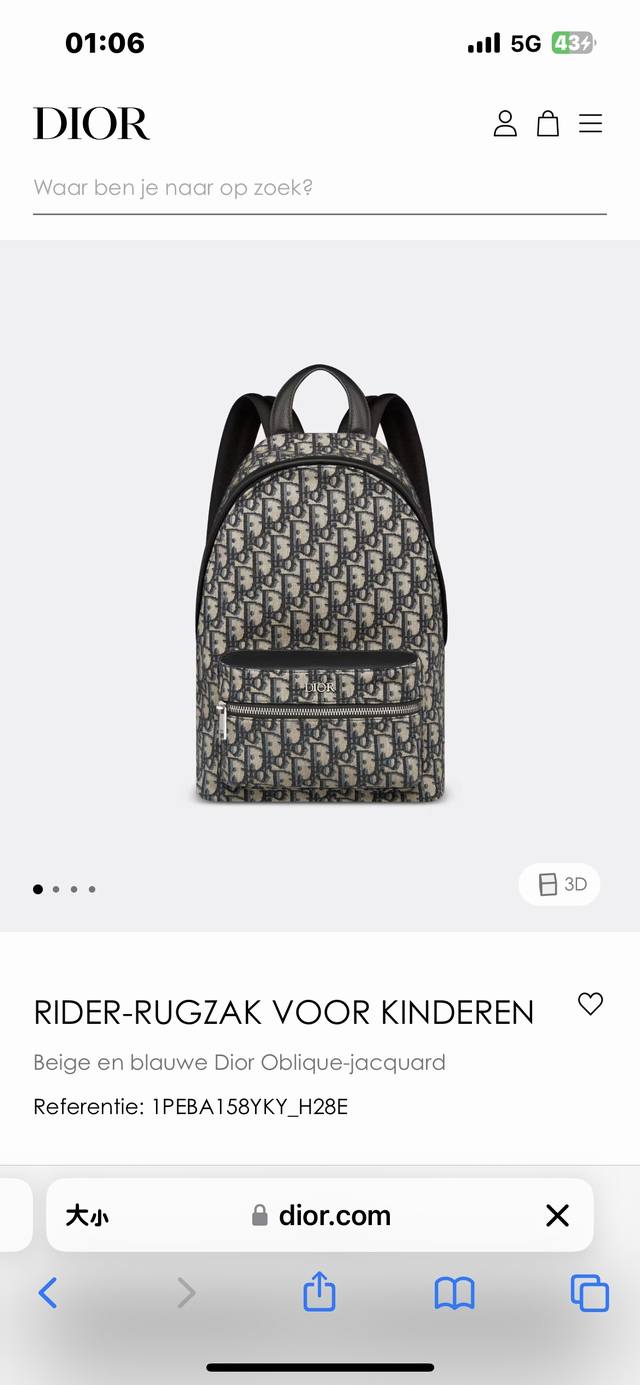Stop loading the page
The image size is (640, 1385).
pos(557,1215)
